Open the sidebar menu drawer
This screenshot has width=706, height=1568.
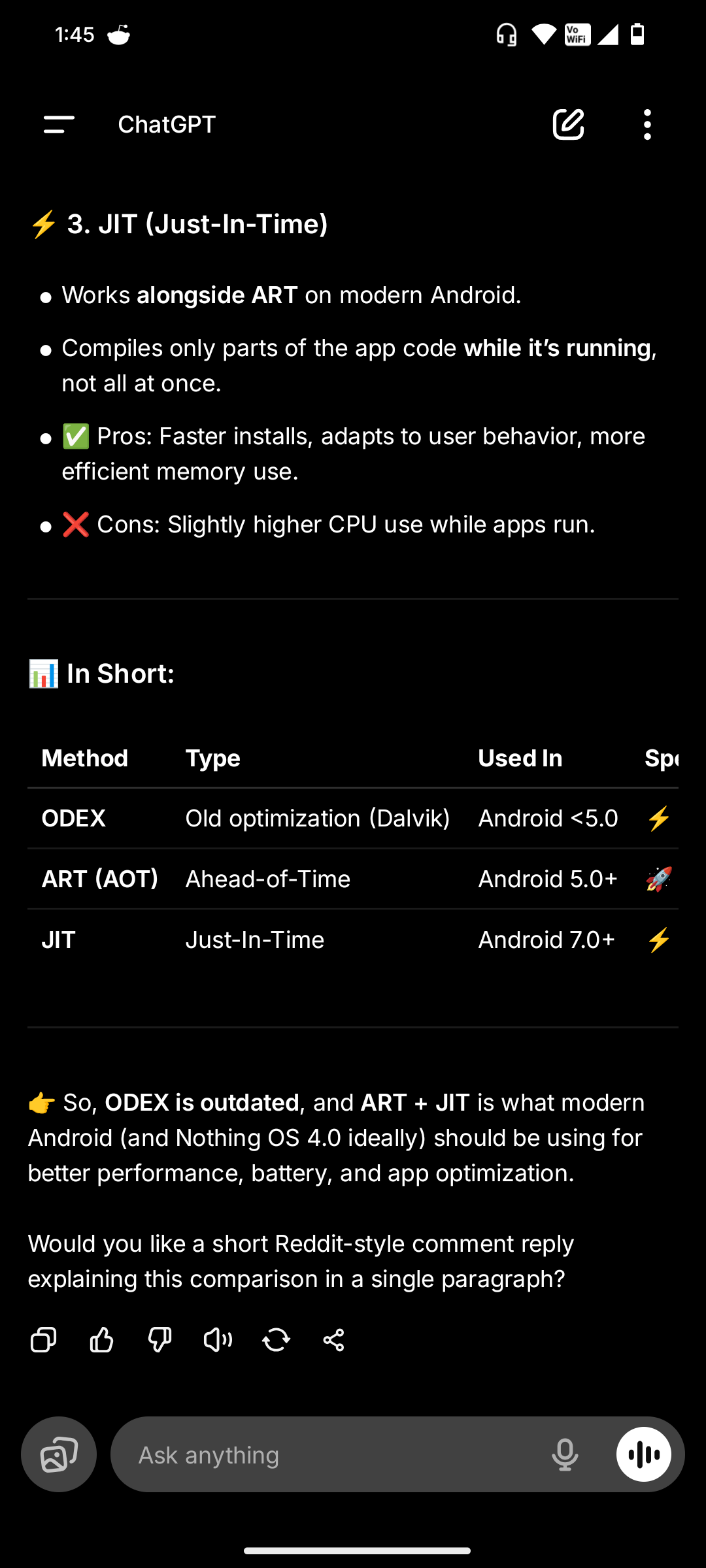(59, 124)
